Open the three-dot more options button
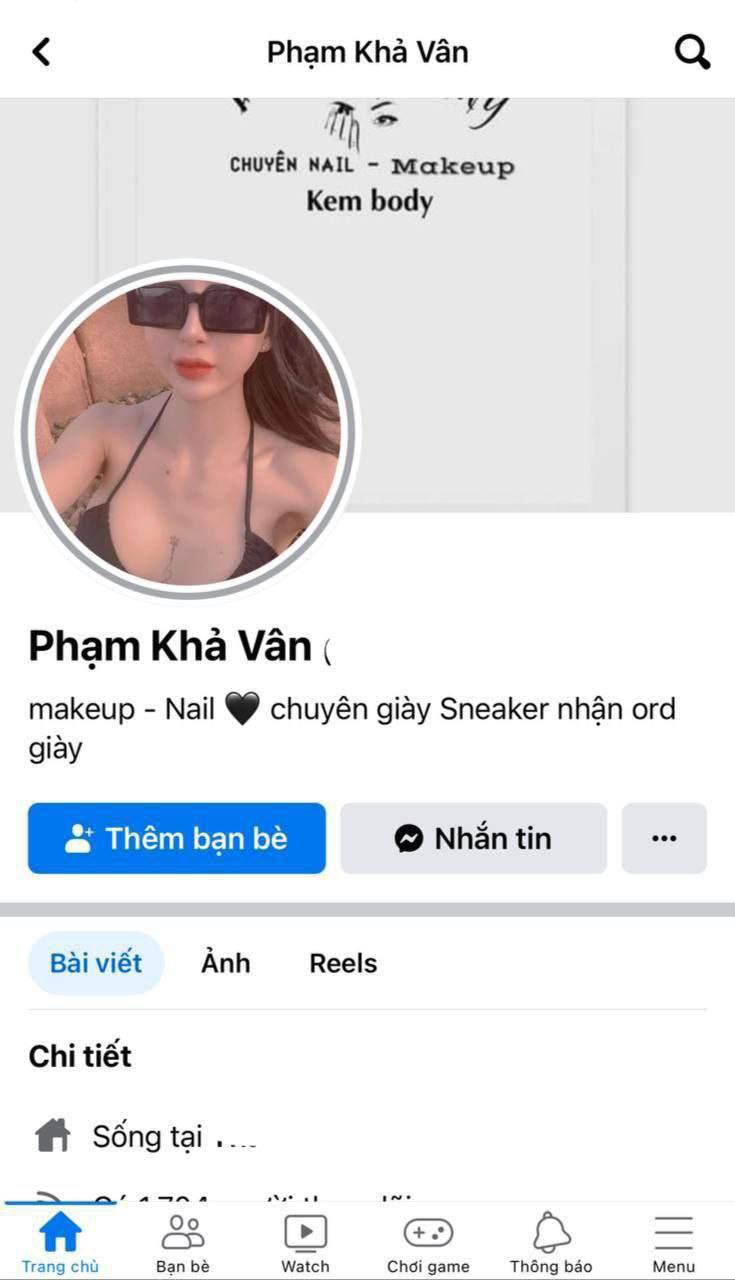 (664, 838)
